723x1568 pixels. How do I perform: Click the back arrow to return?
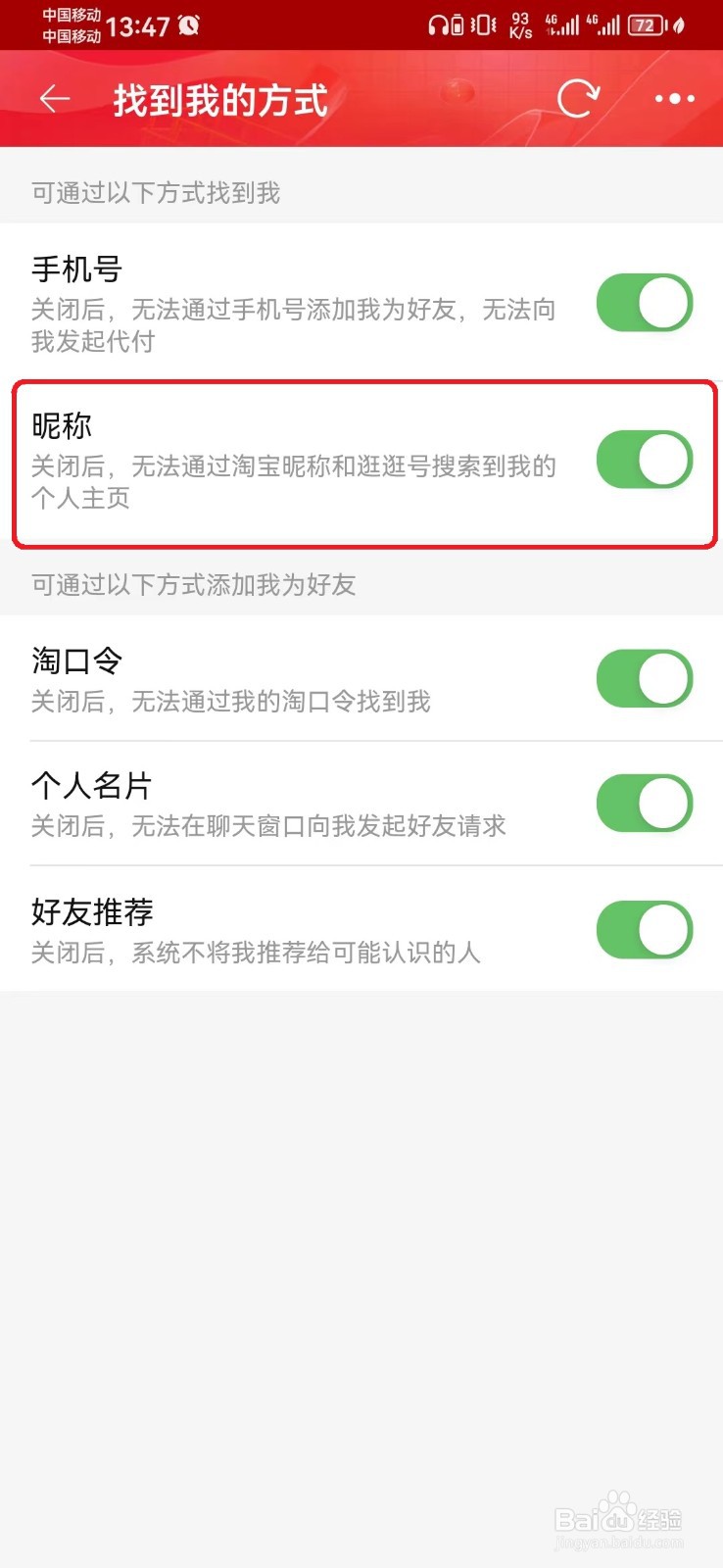point(54,99)
